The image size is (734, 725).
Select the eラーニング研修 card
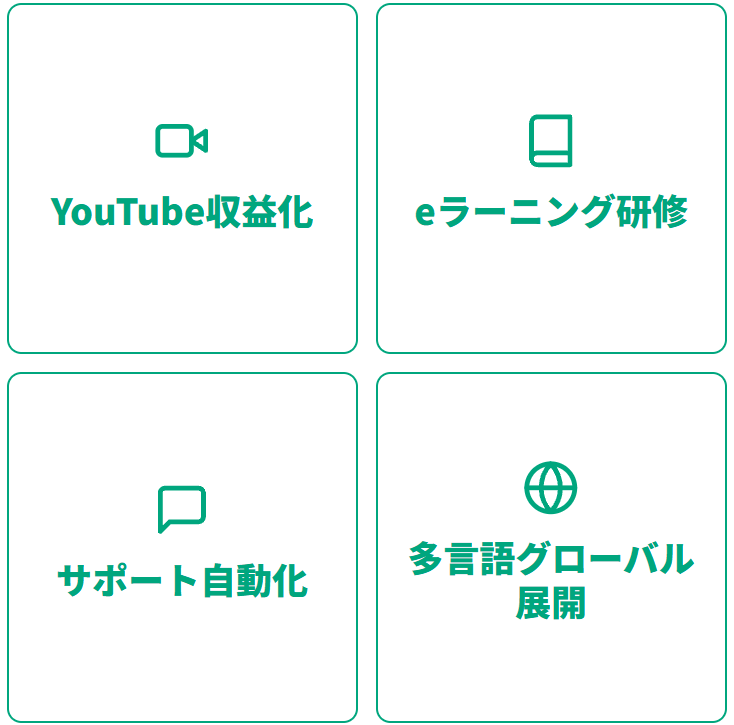(551, 180)
